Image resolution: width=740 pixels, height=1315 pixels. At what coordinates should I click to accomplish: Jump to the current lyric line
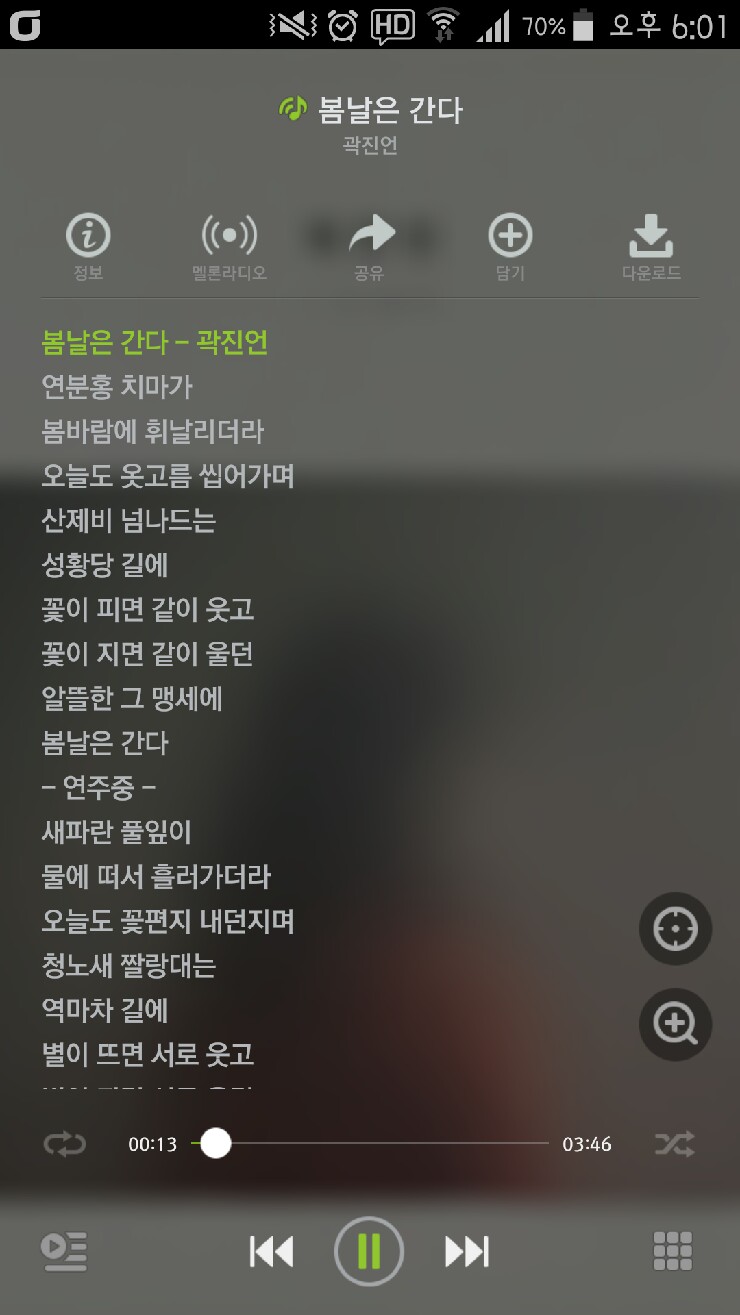pyautogui.click(x=675, y=929)
